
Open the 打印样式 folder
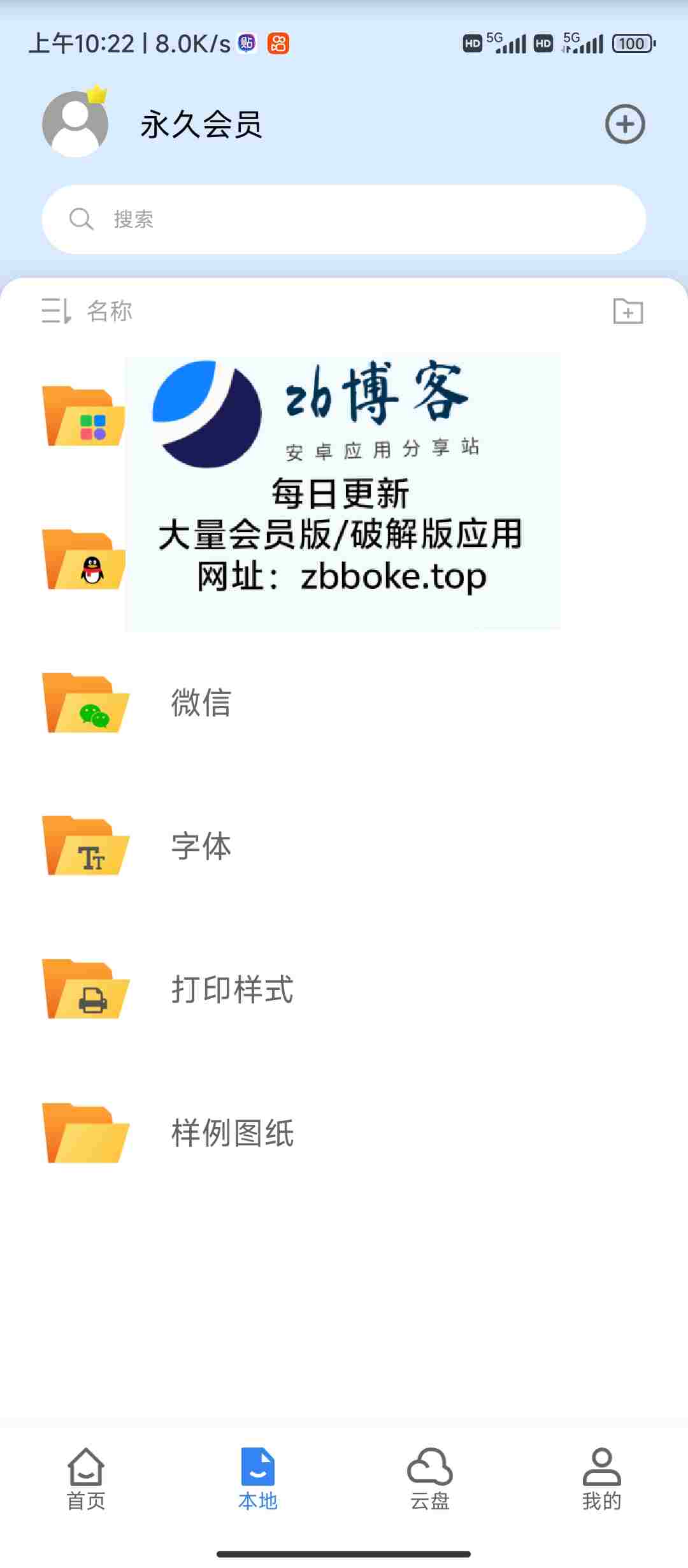click(x=344, y=989)
